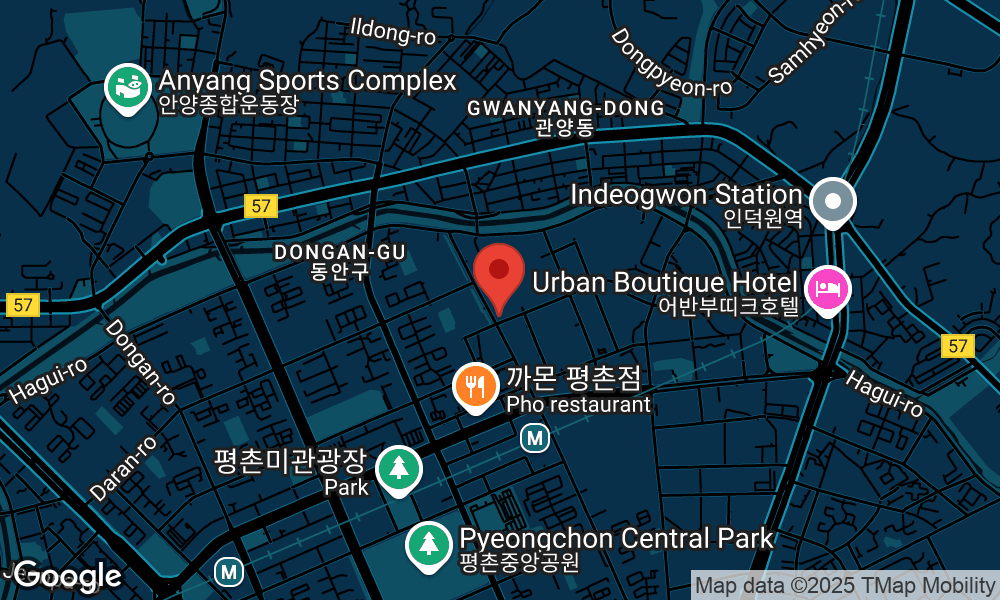Open the Anyang Sports Complex marker

point(127,87)
